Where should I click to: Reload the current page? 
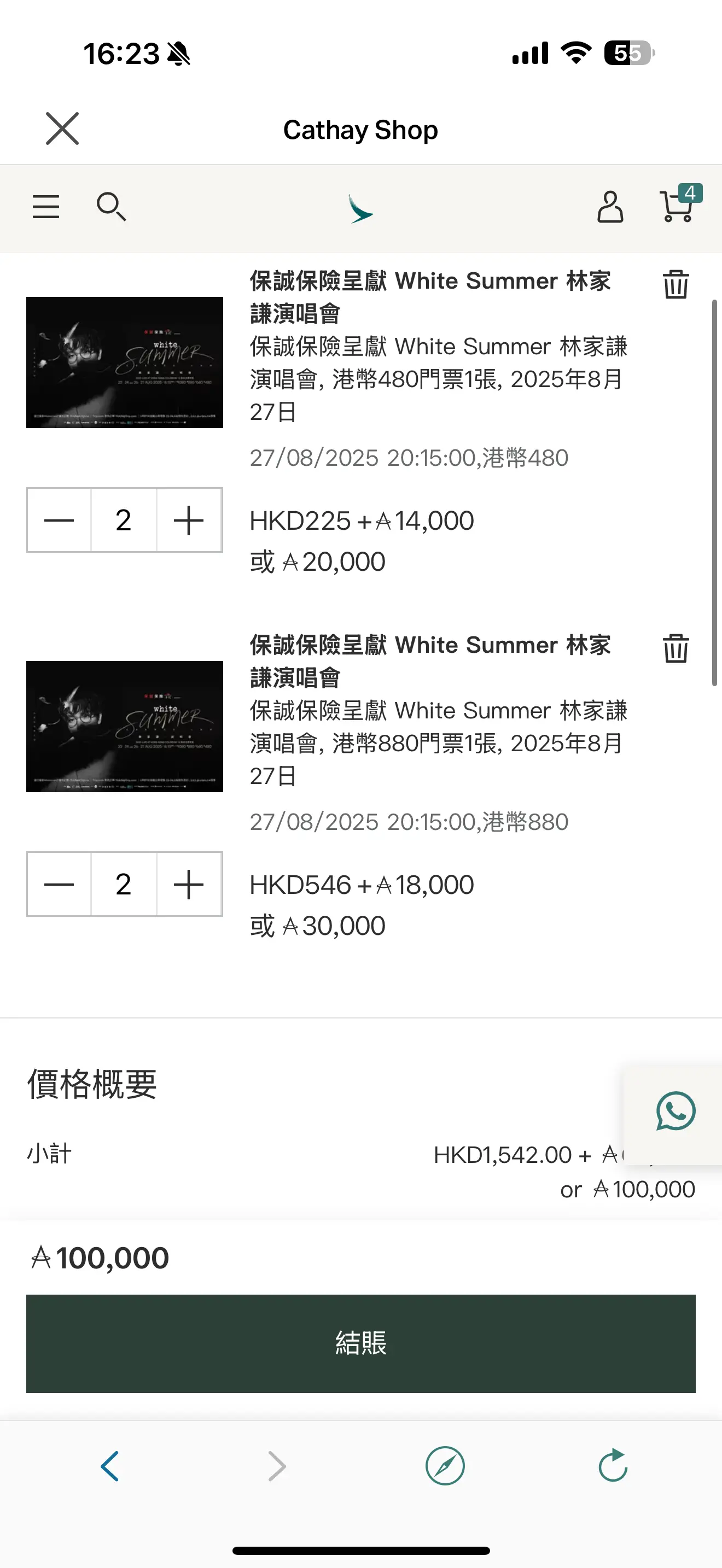(613, 1466)
